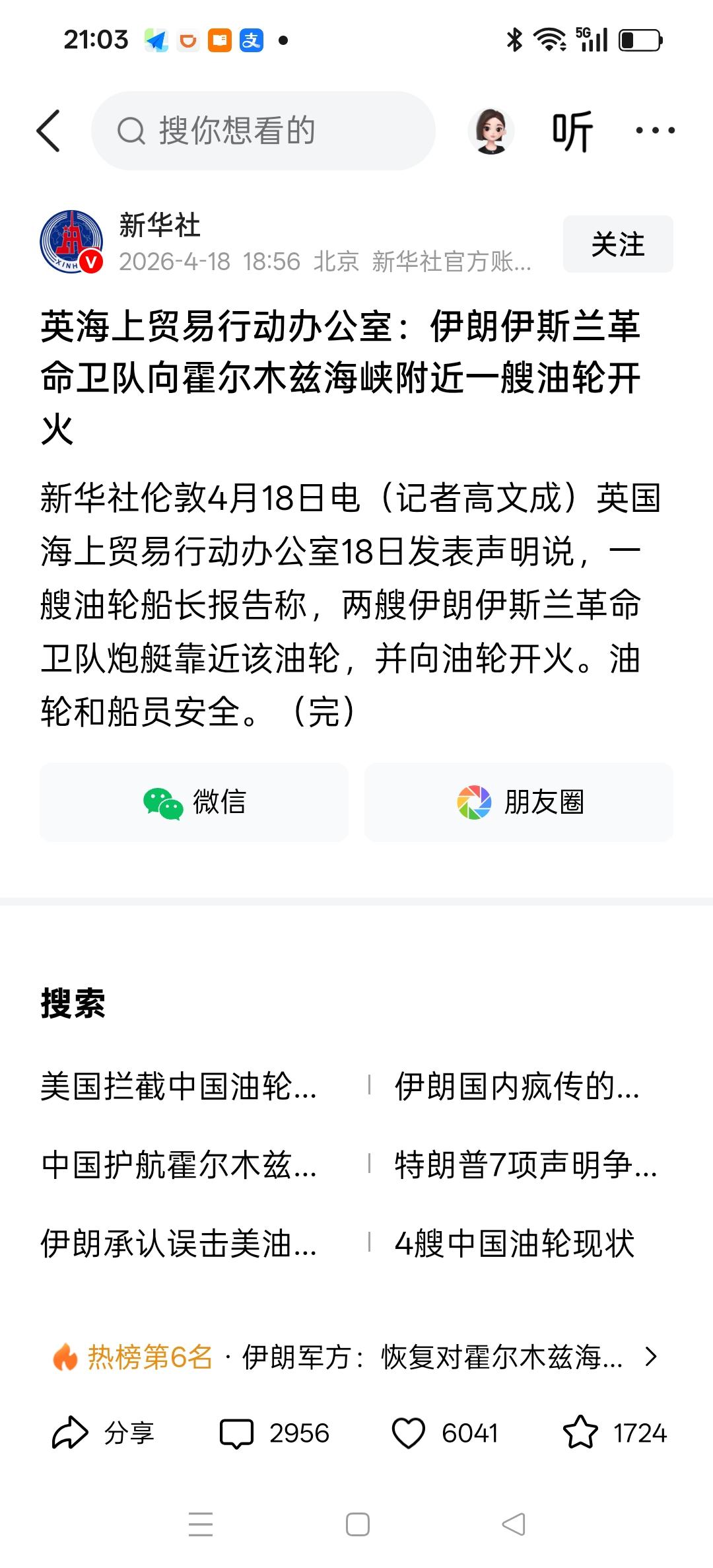Open the more options (...) menu
The image size is (713, 1568).
[653, 129]
